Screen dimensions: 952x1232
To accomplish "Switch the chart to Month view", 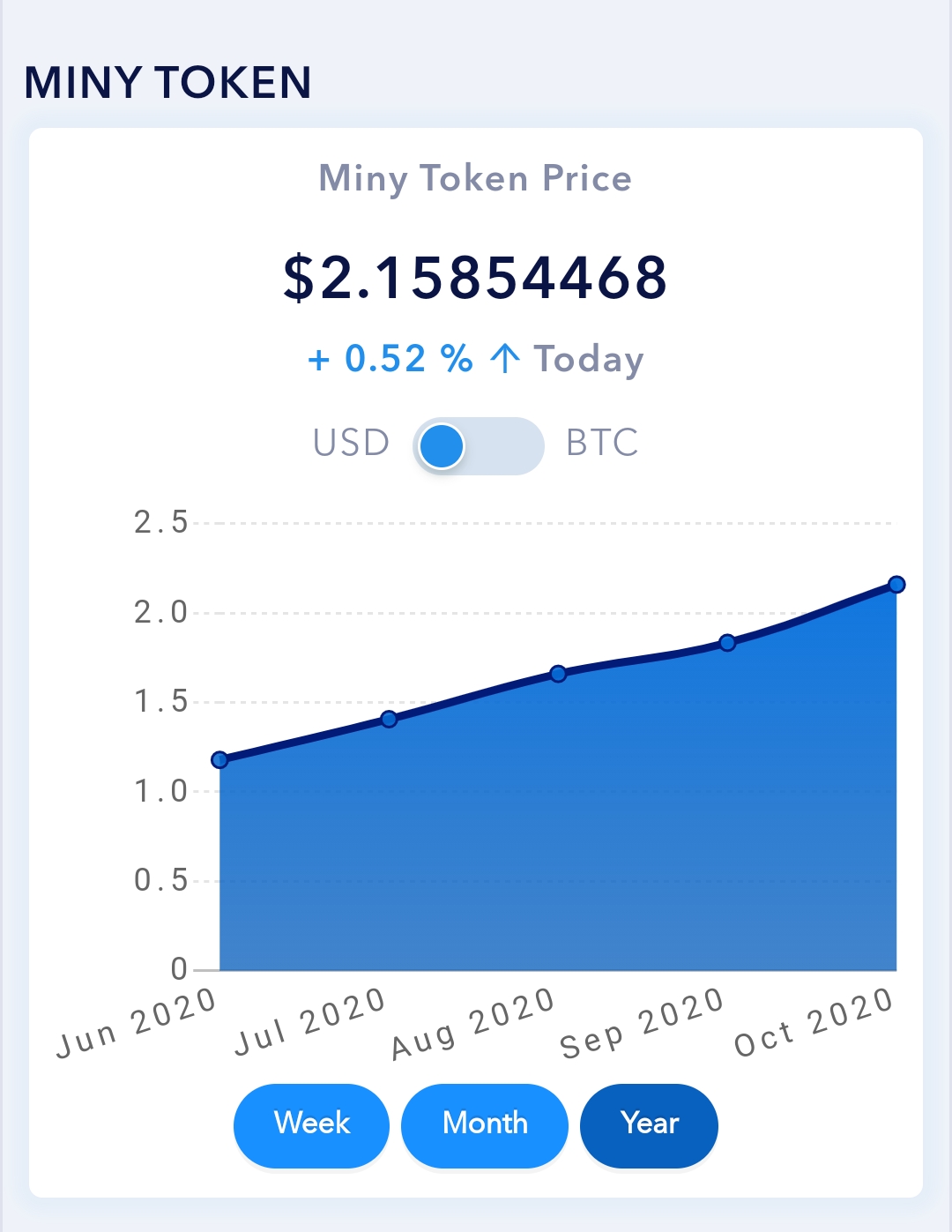I will pos(485,1124).
